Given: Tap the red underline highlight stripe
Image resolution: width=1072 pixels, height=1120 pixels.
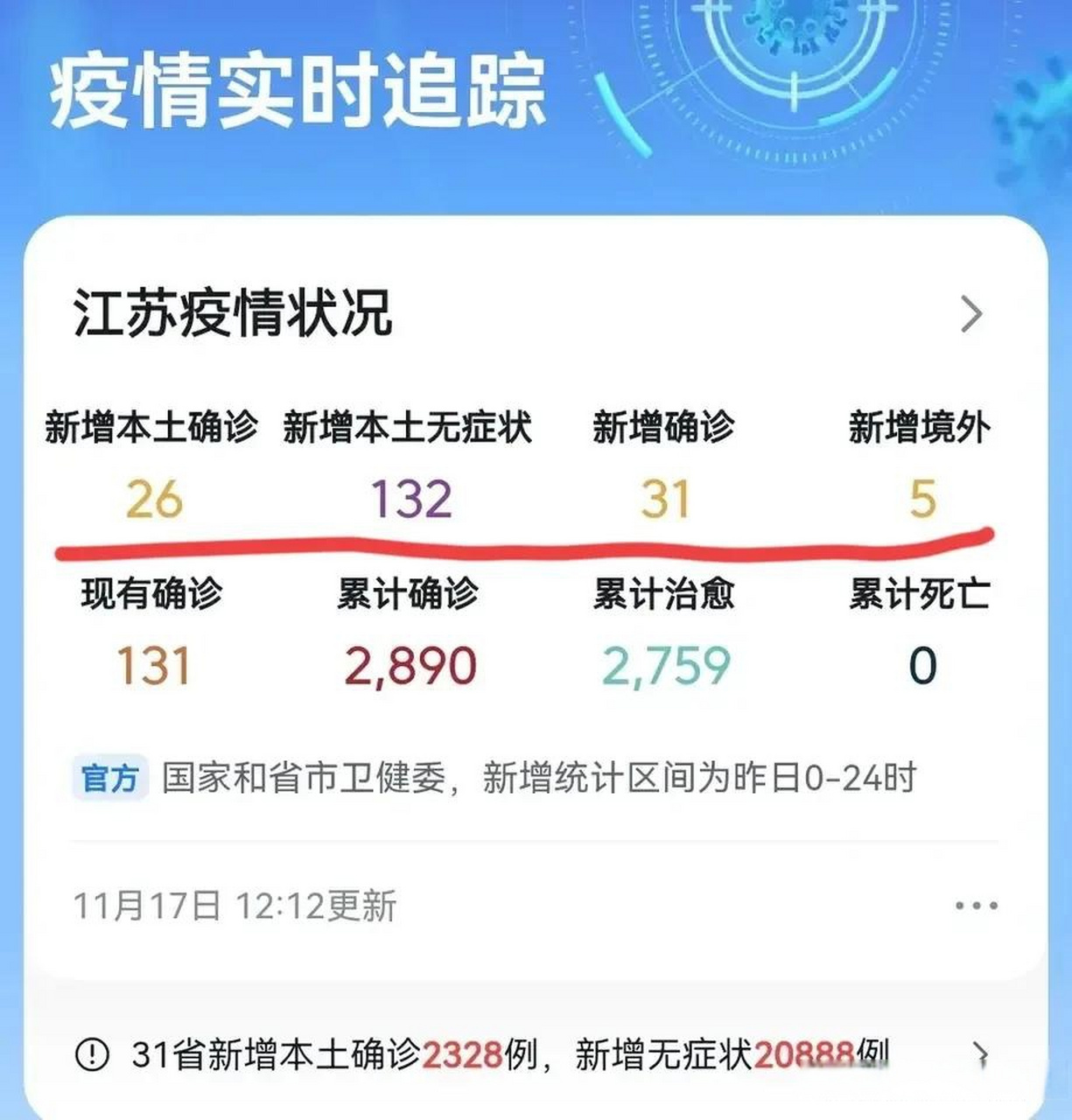Looking at the screenshot, I should coord(525,544).
